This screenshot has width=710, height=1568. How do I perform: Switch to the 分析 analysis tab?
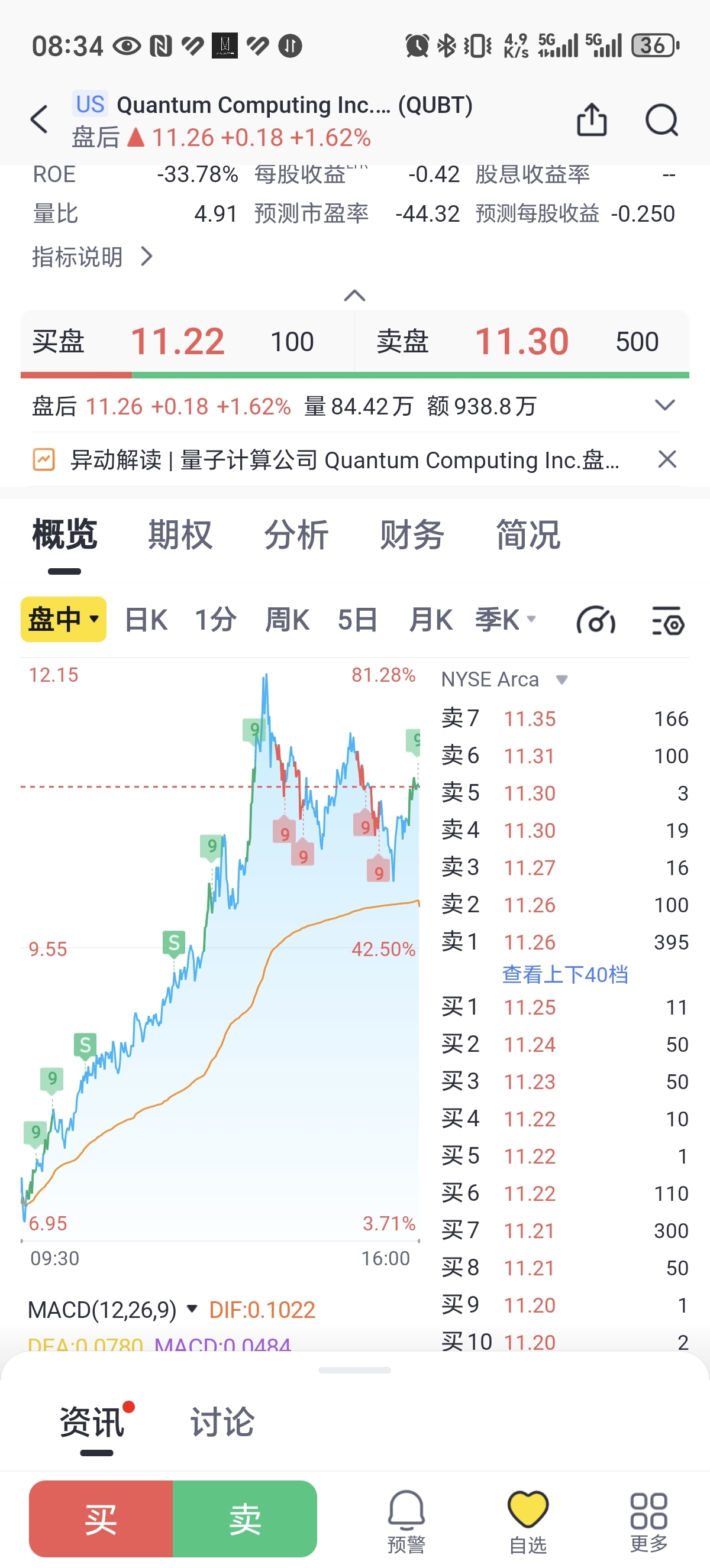tap(296, 535)
